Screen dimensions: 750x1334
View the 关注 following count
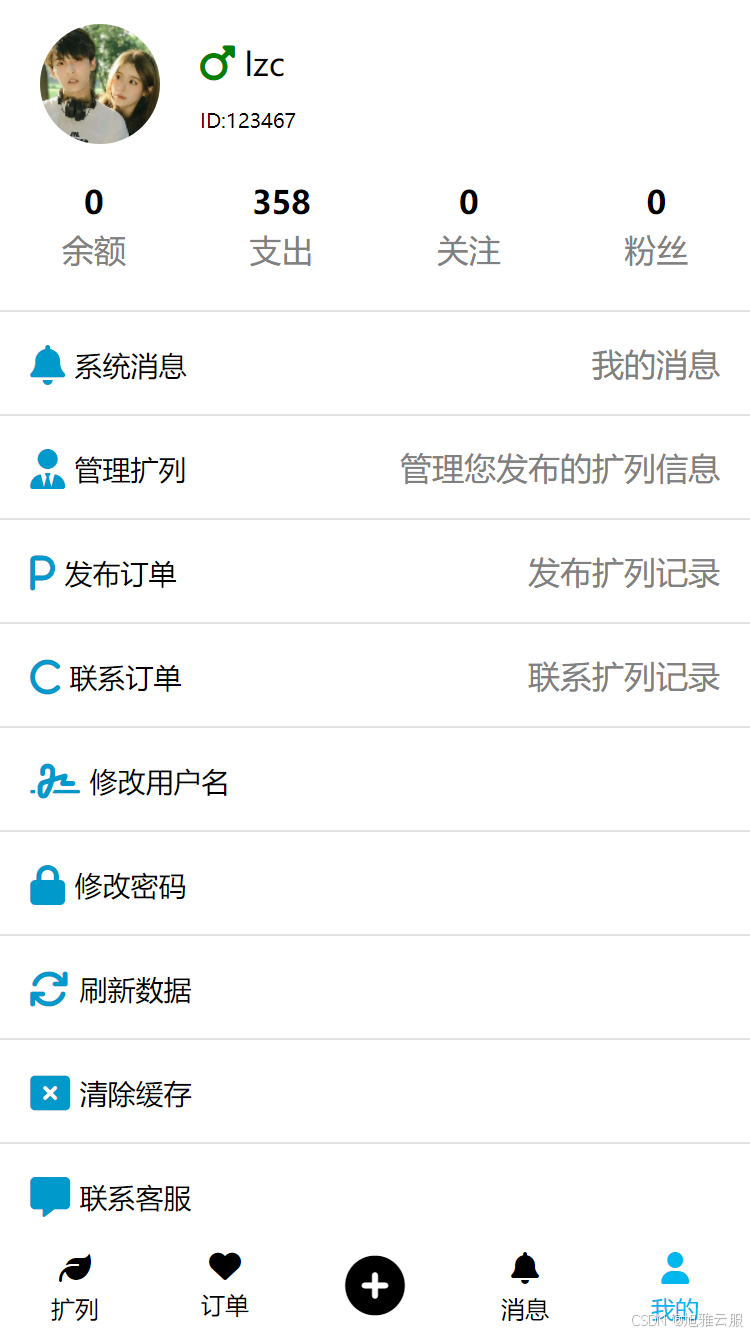(x=469, y=228)
